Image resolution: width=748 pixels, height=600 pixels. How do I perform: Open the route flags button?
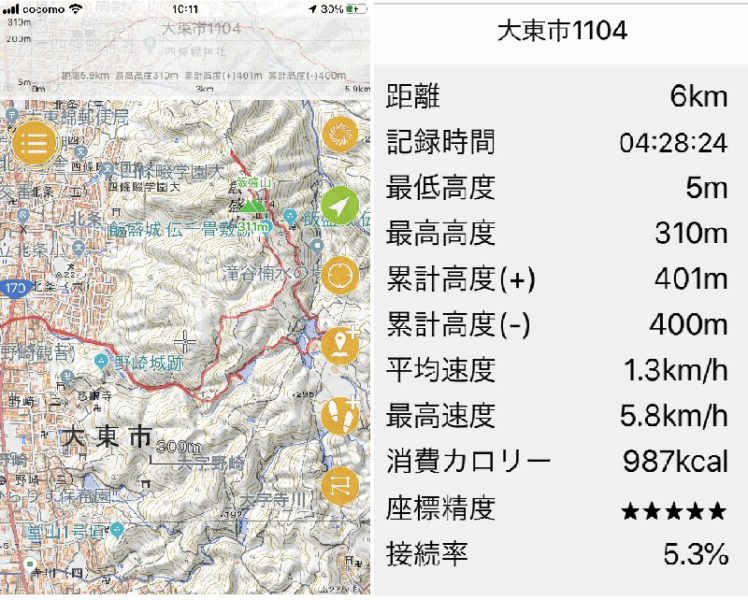coord(342,484)
